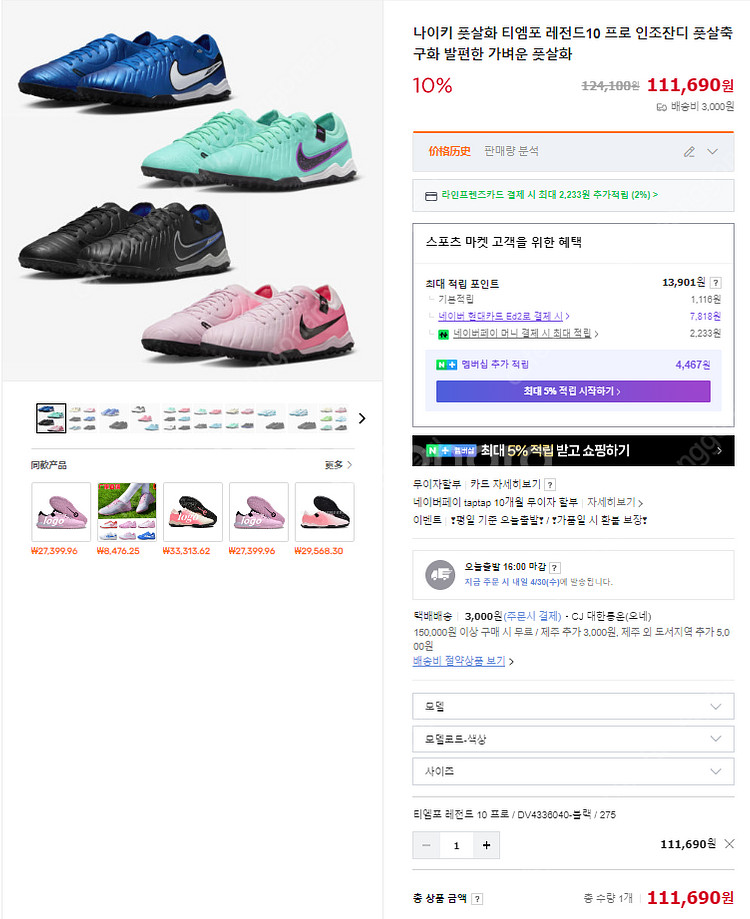Tap the 최대 5% 적립 시작하기 button
750x919 pixels.
(573, 391)
